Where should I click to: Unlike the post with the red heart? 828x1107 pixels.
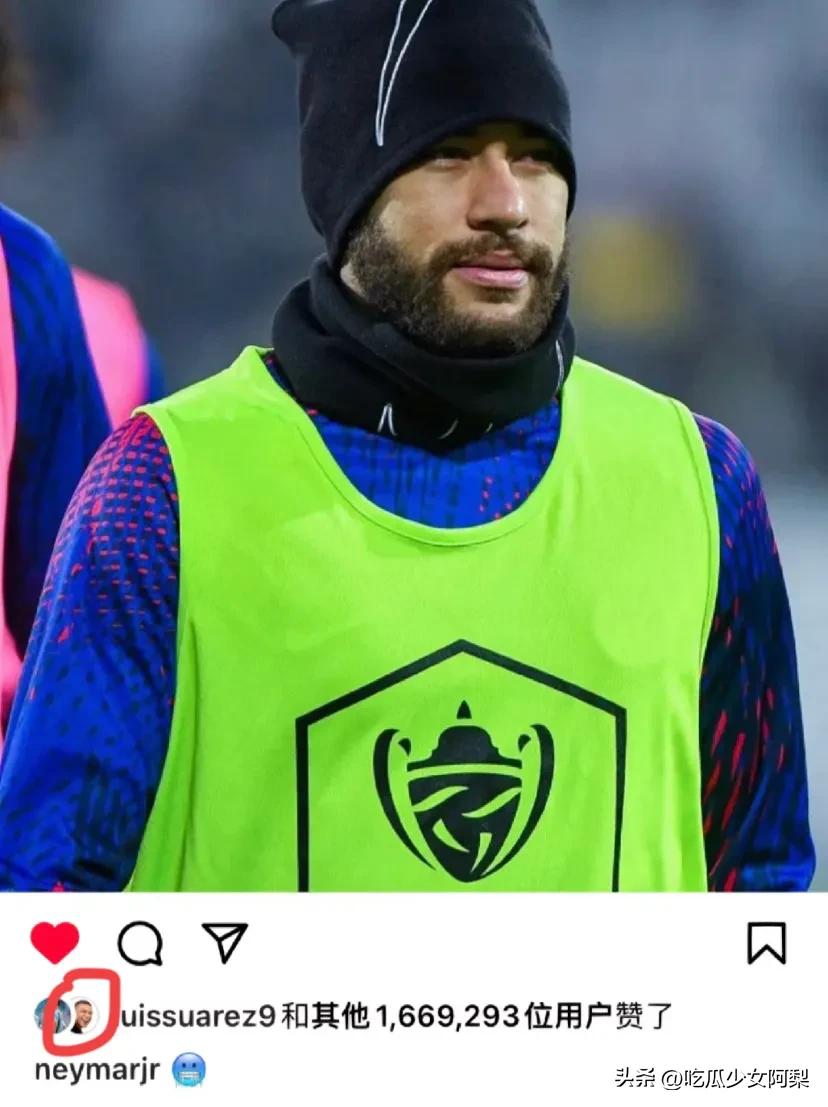[x=55, y=942]
